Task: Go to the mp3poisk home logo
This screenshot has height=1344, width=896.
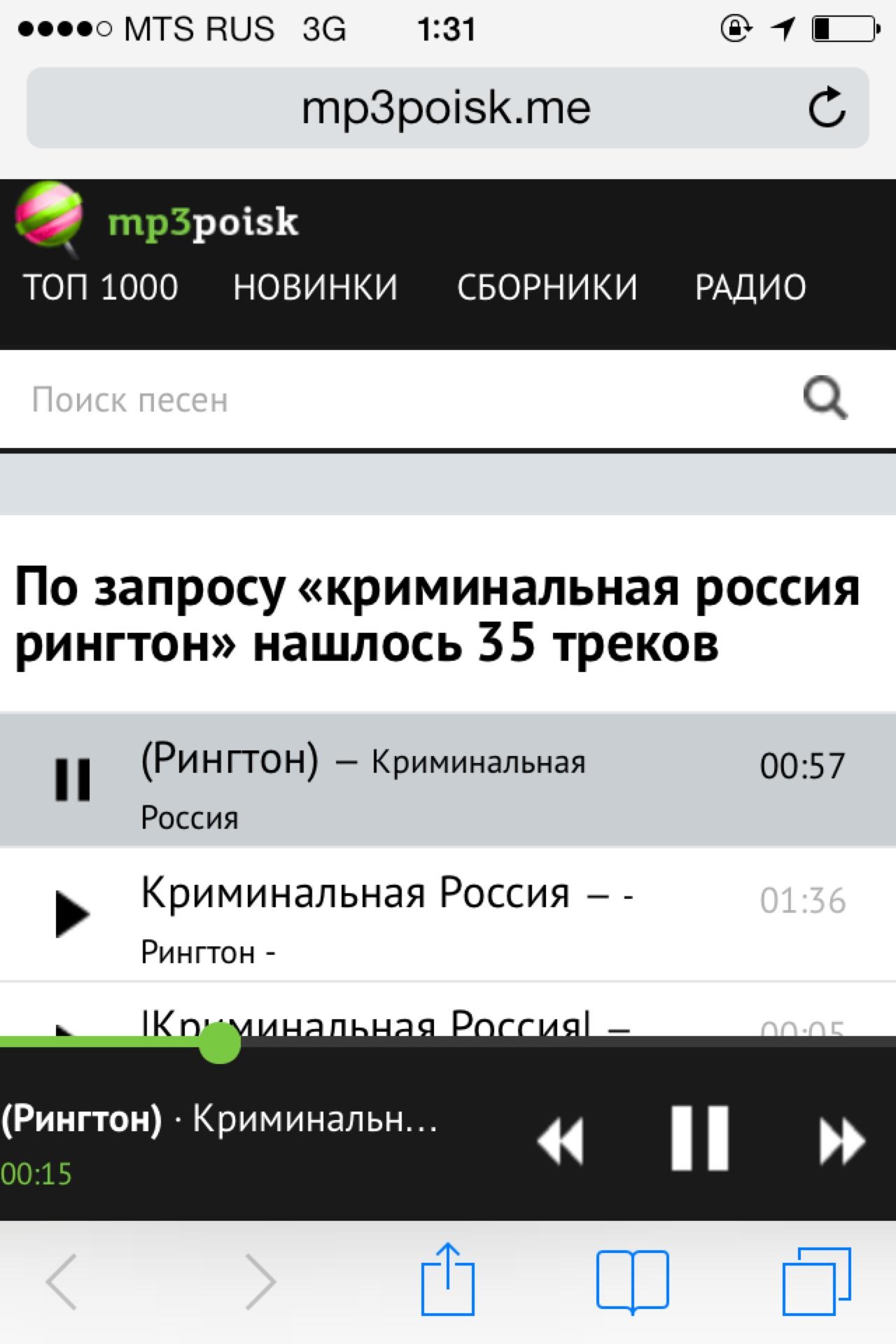Action: 157,221
